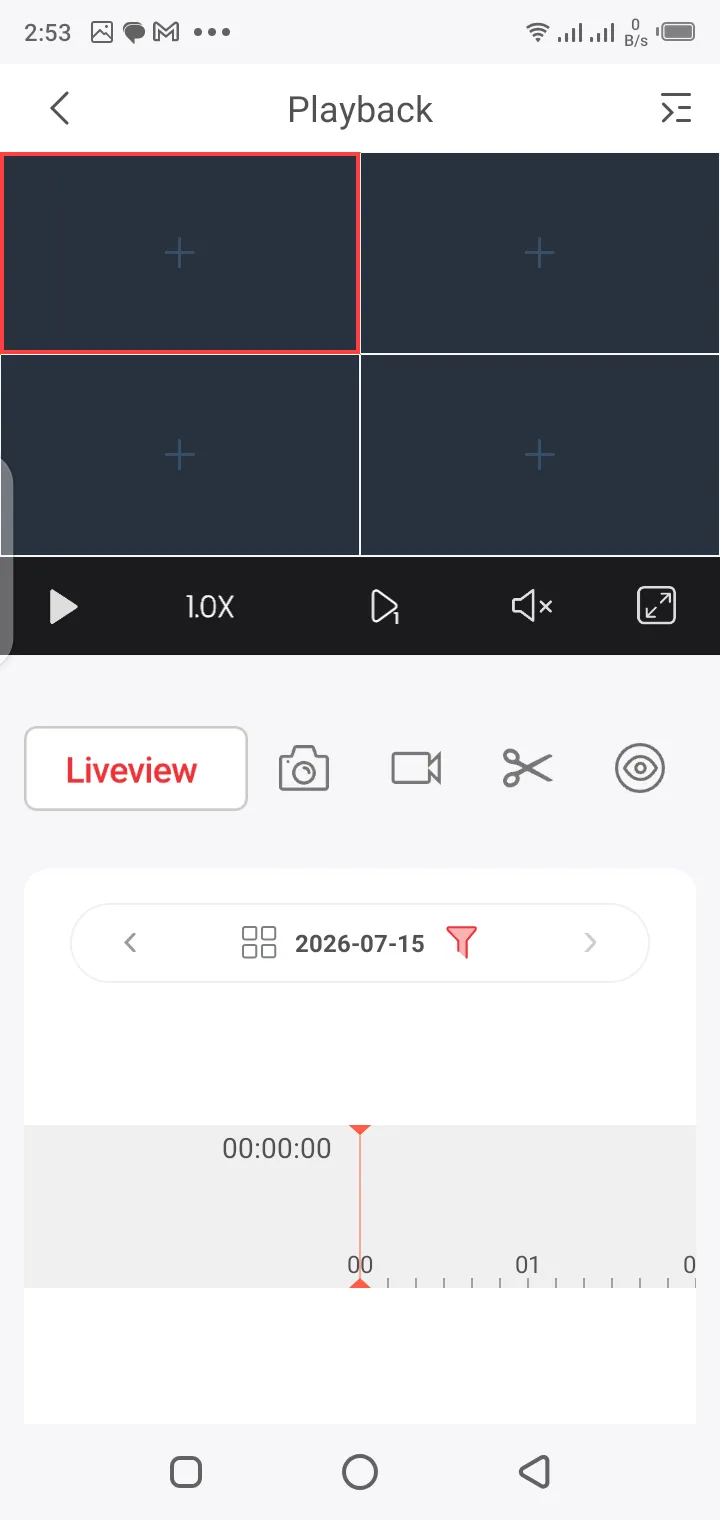Tap the single-frame step playback icon
The width and height of the screenshot is (720, 1520).
385,606
